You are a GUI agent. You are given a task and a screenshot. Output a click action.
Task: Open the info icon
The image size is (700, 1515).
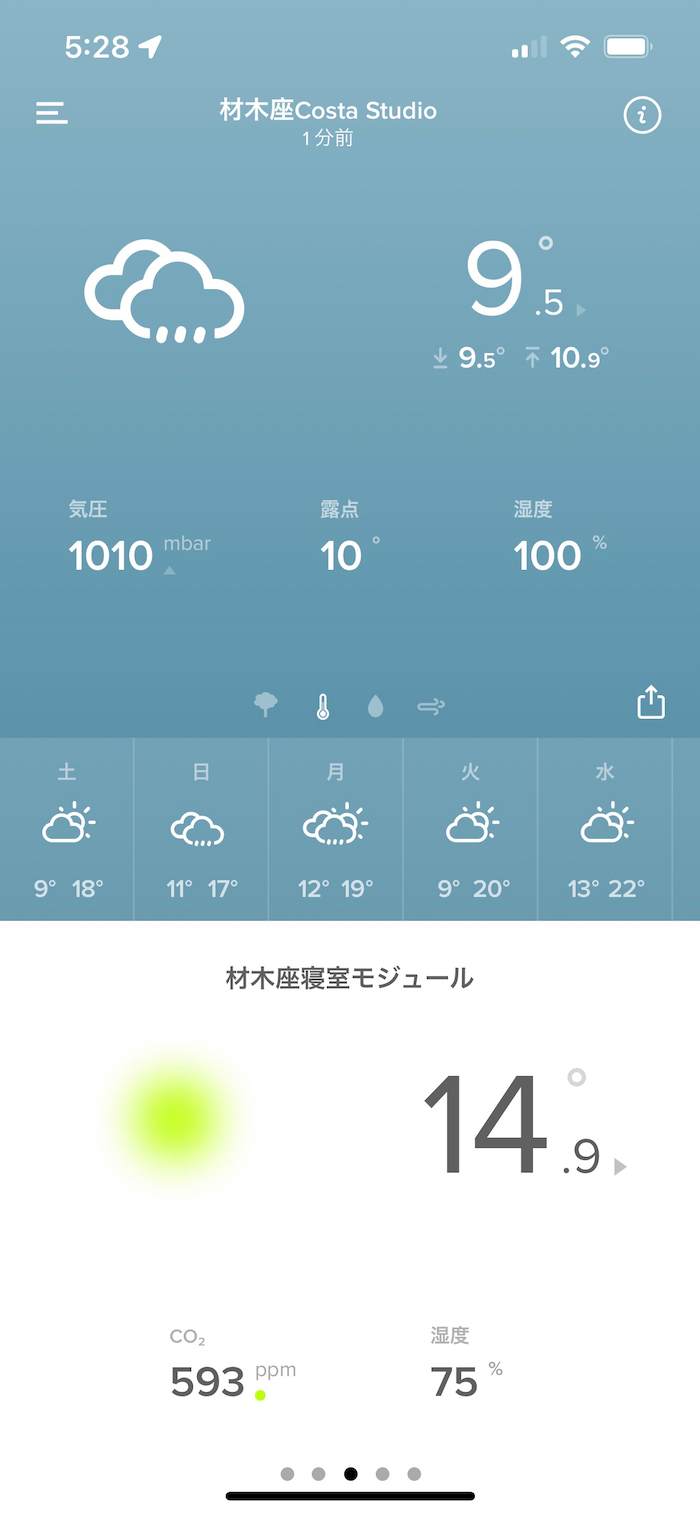click(x=642, y=115)
